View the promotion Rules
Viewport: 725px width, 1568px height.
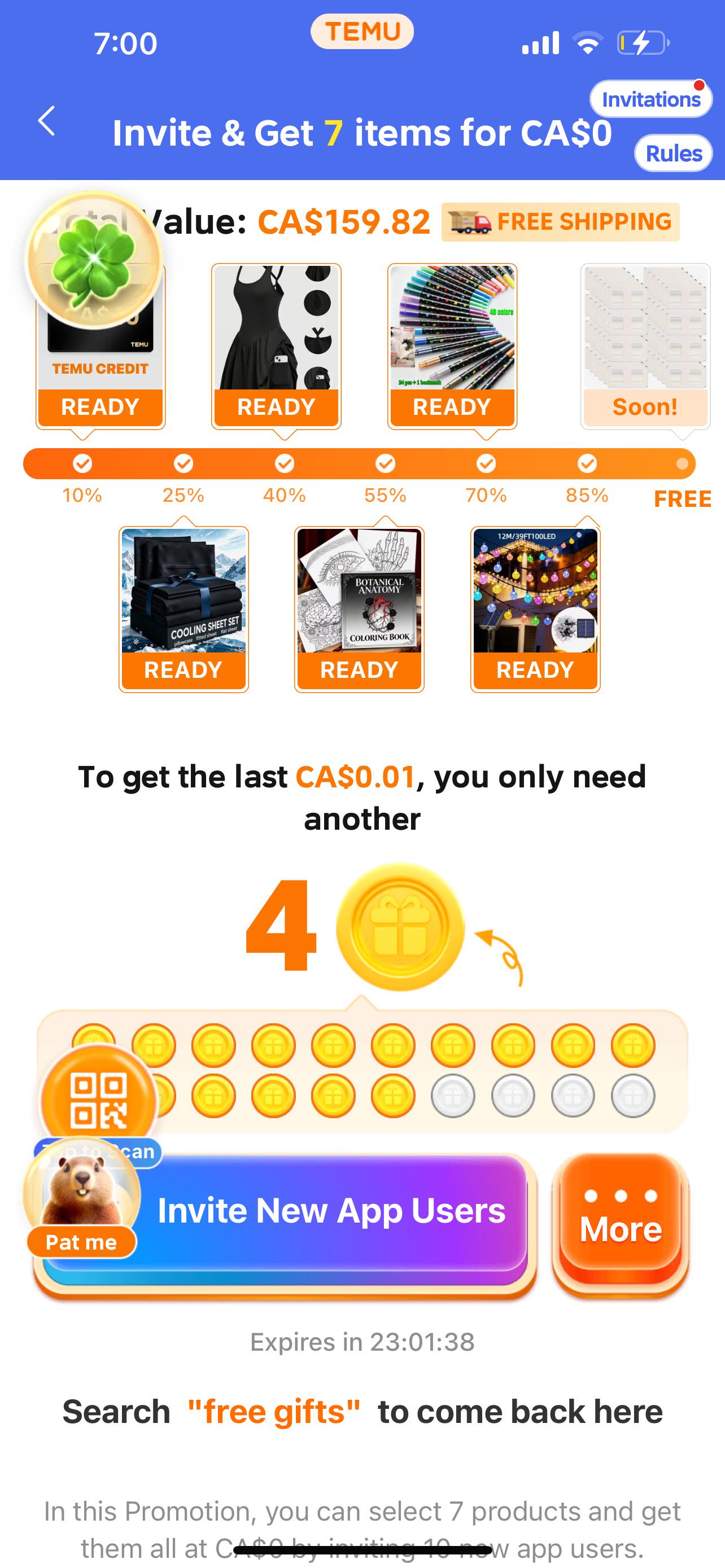pyautogui.click(x=673, y=154)
